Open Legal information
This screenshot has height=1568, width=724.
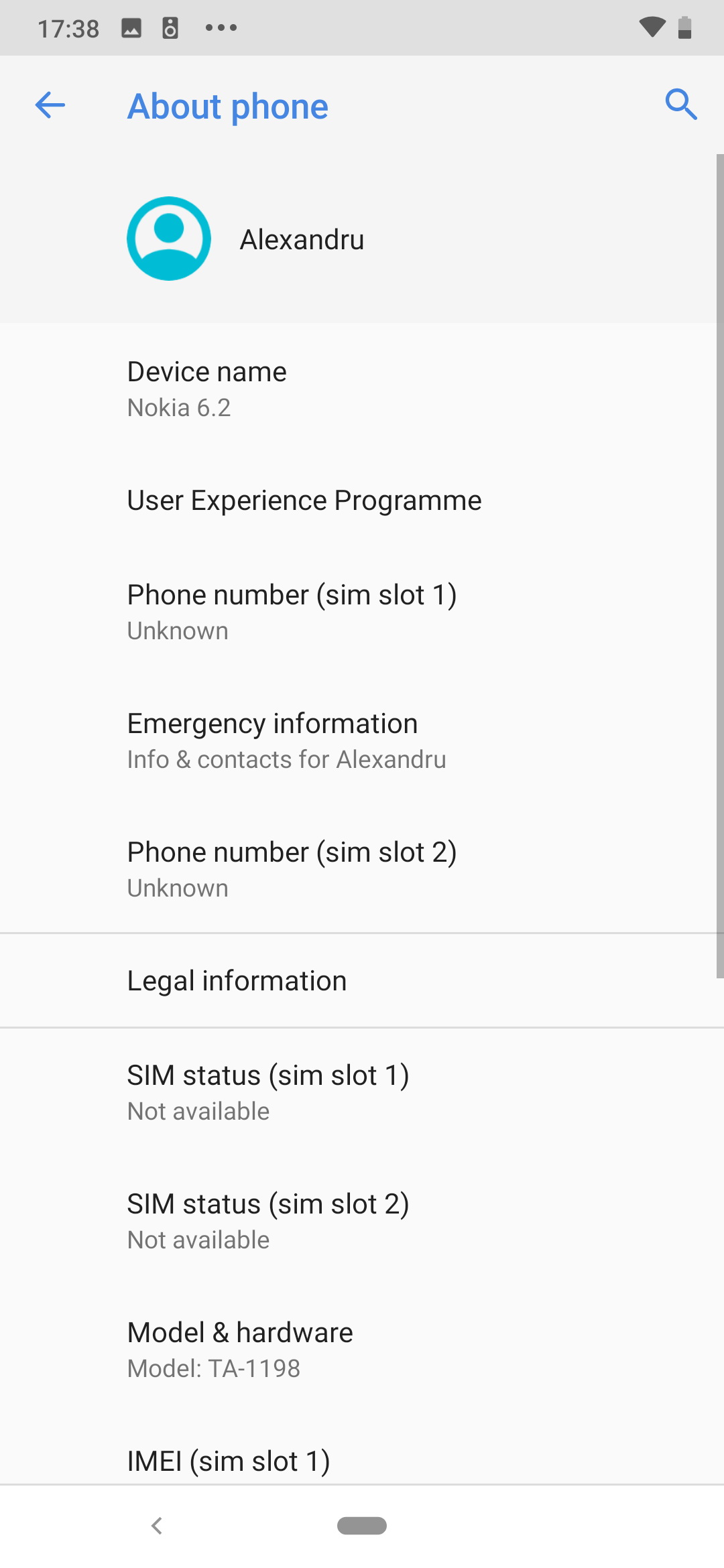pos(362,980)
